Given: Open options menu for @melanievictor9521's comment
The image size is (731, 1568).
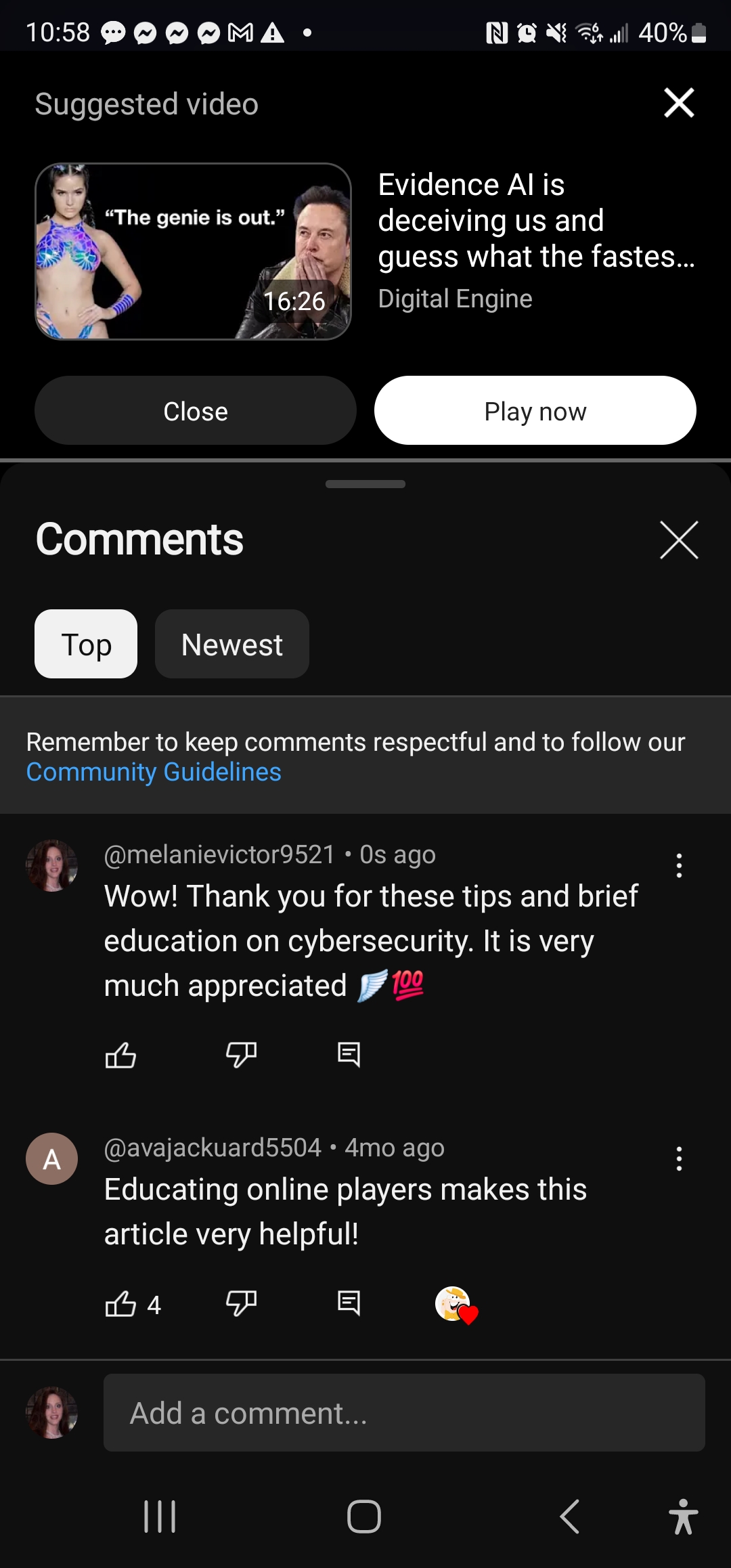Looking at the screenshot, I should coord(679,866).
